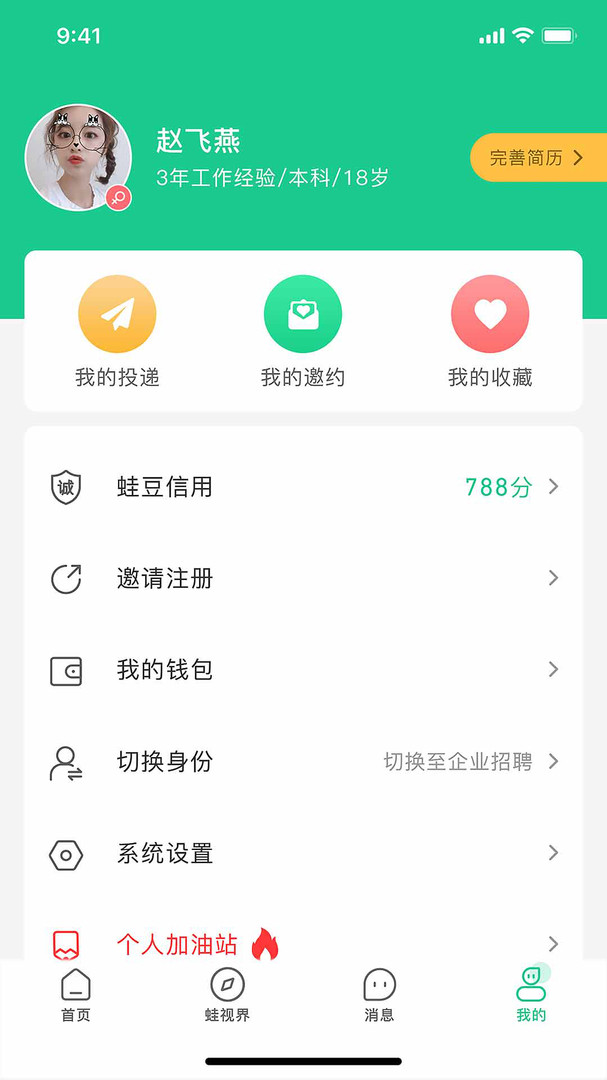Image resolution: width=607 pixels, height=1080 pixels.
Task: Open the 蛙豆信用 credit score row
Action: coord(303,488)
